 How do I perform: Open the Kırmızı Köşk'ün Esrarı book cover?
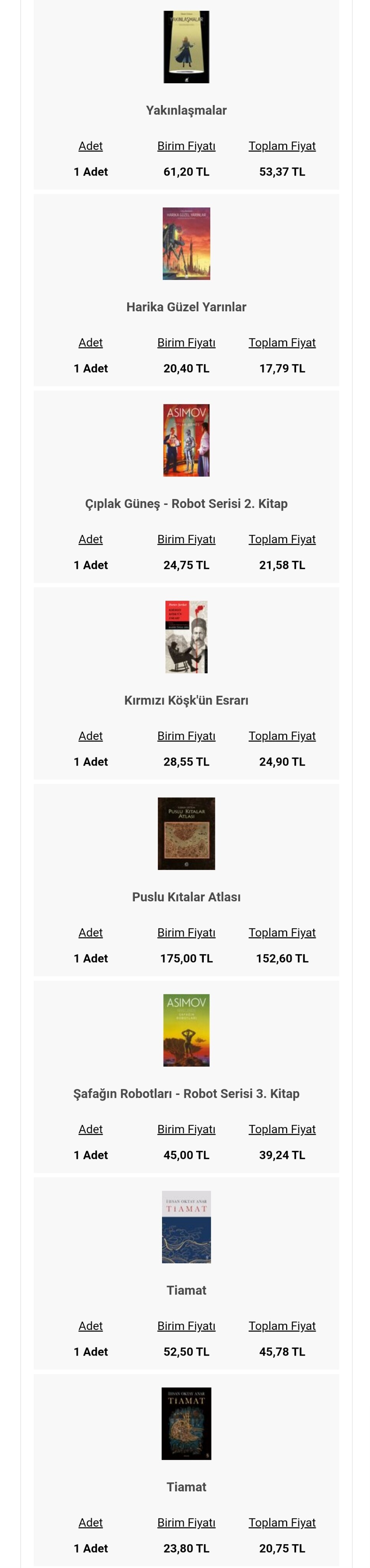coord(186,637)
